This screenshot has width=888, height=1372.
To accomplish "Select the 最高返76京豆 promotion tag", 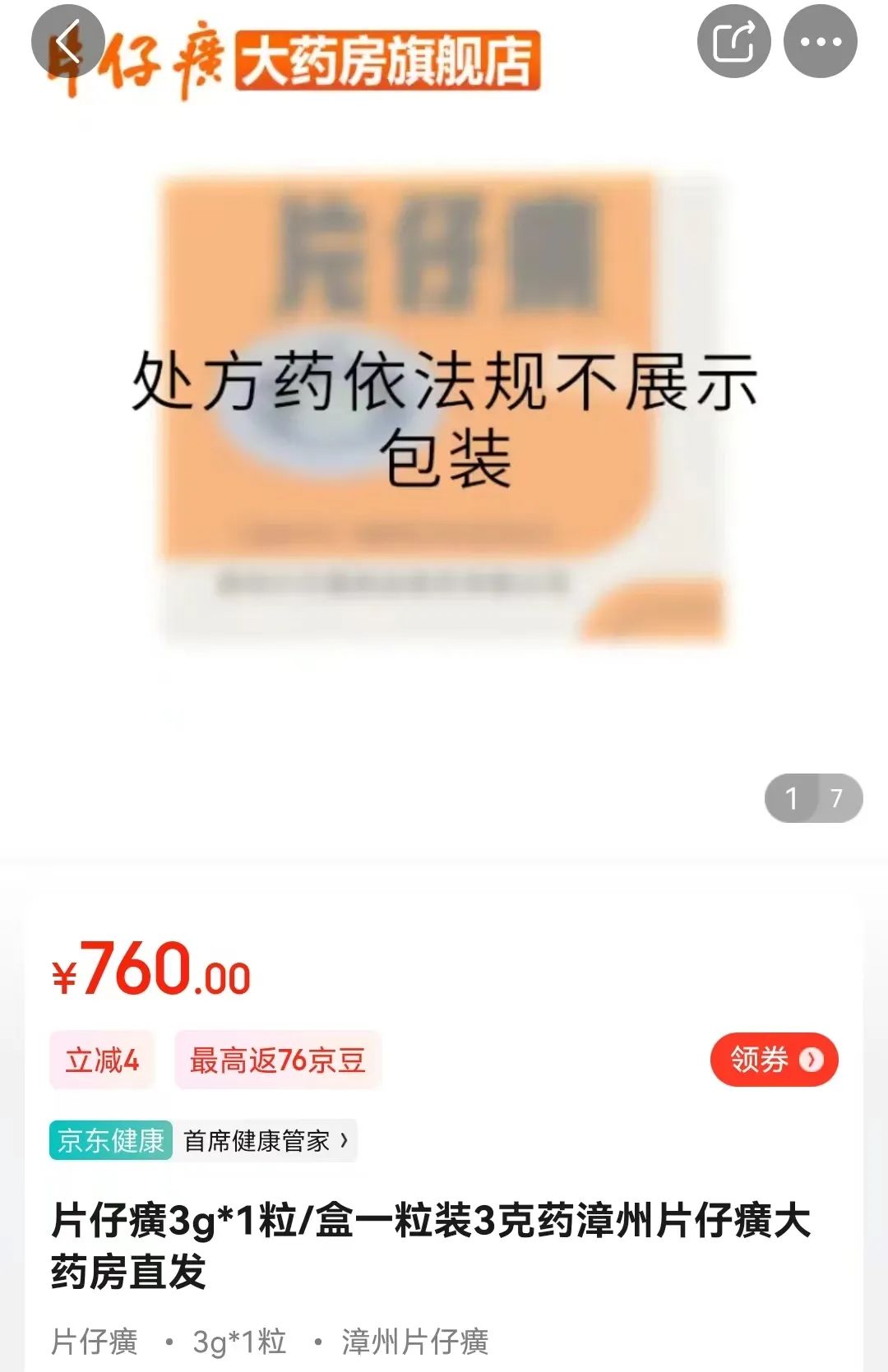I will 278,1060.
